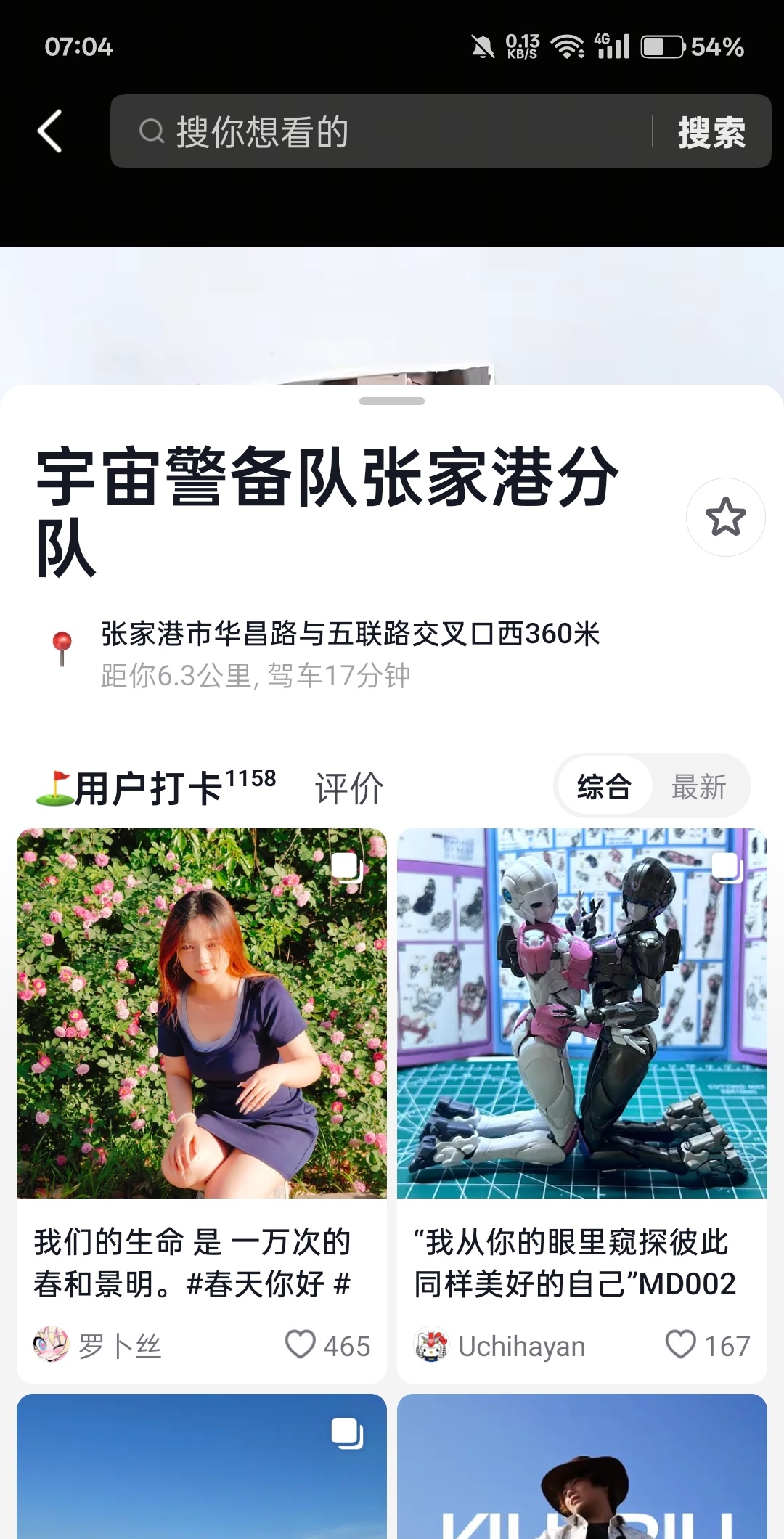Sort posts by 综合
The width and height of the screenshot is (784, 1539).
coord(604,786)
